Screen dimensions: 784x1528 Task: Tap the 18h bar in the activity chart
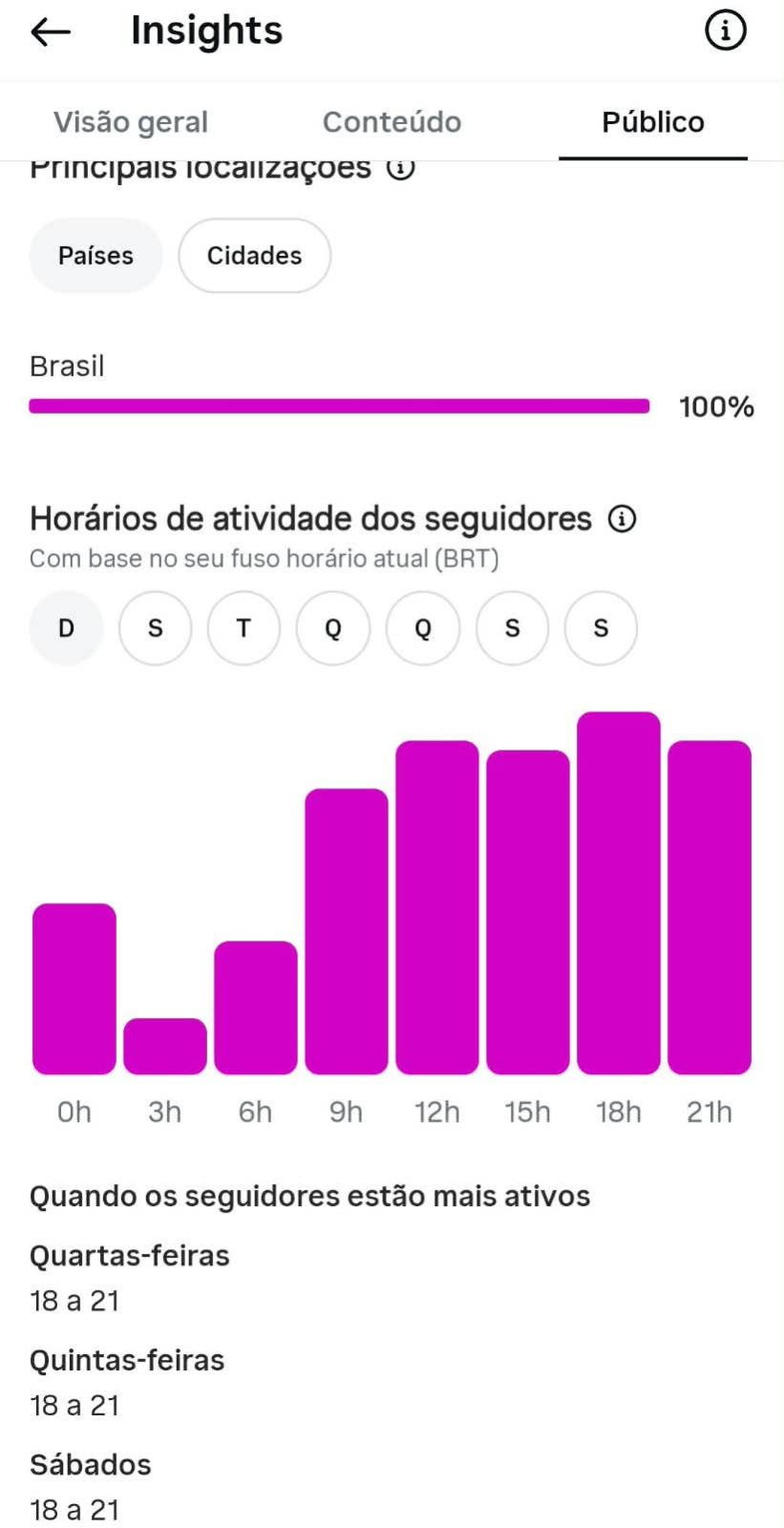click(619, 893)
